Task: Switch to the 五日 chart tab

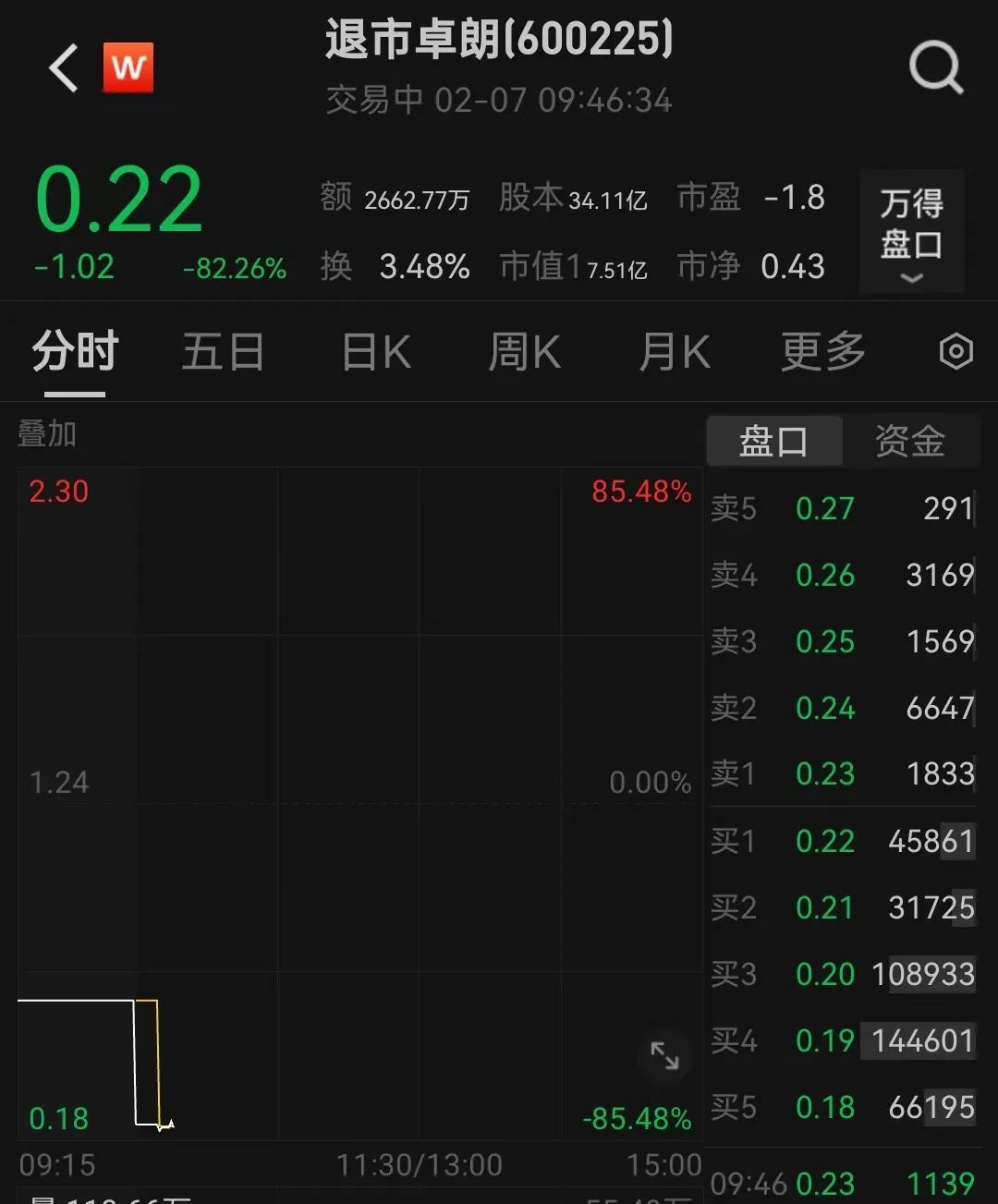Action: (223, 353)
